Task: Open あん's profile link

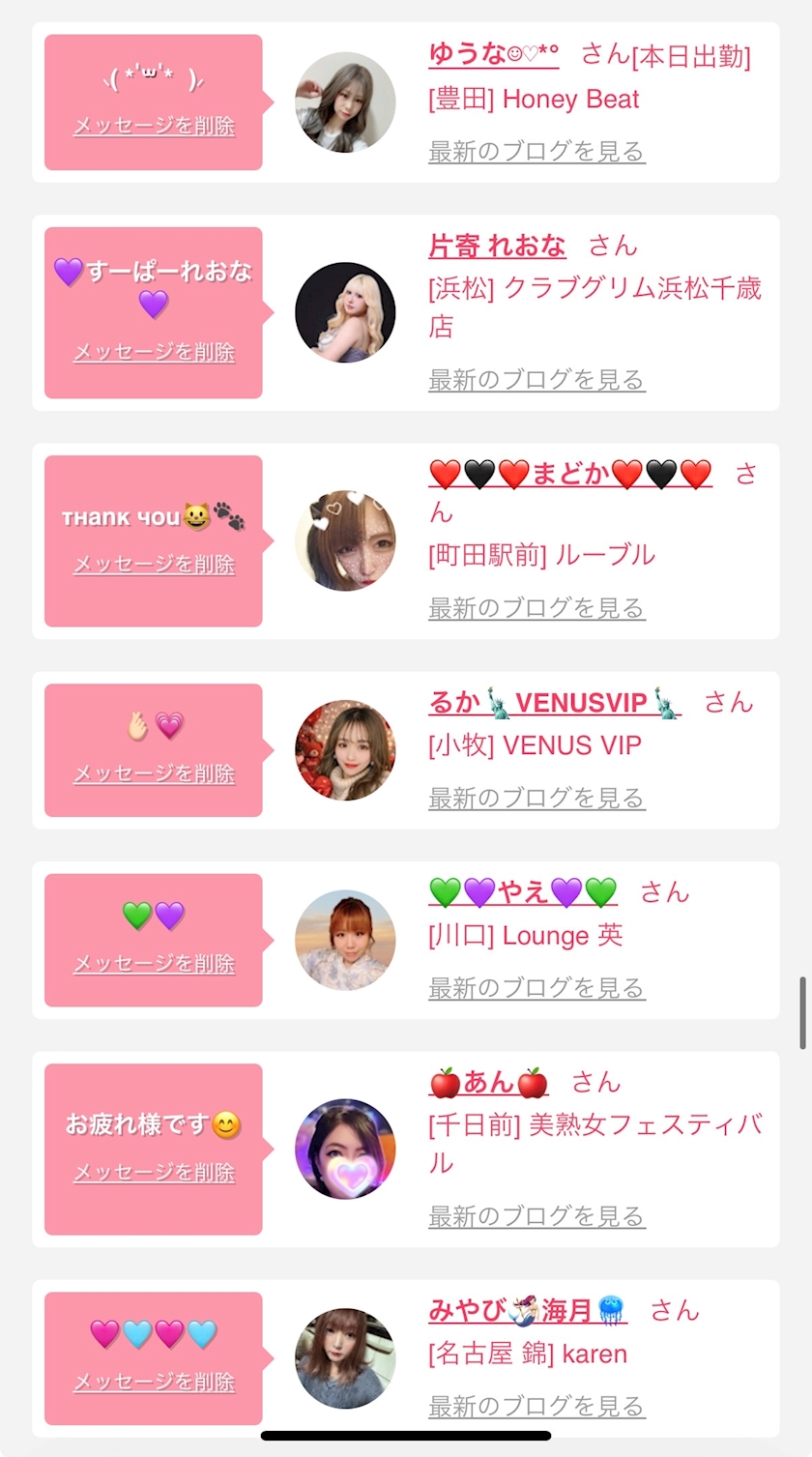Action: [x=488, y=1083]
